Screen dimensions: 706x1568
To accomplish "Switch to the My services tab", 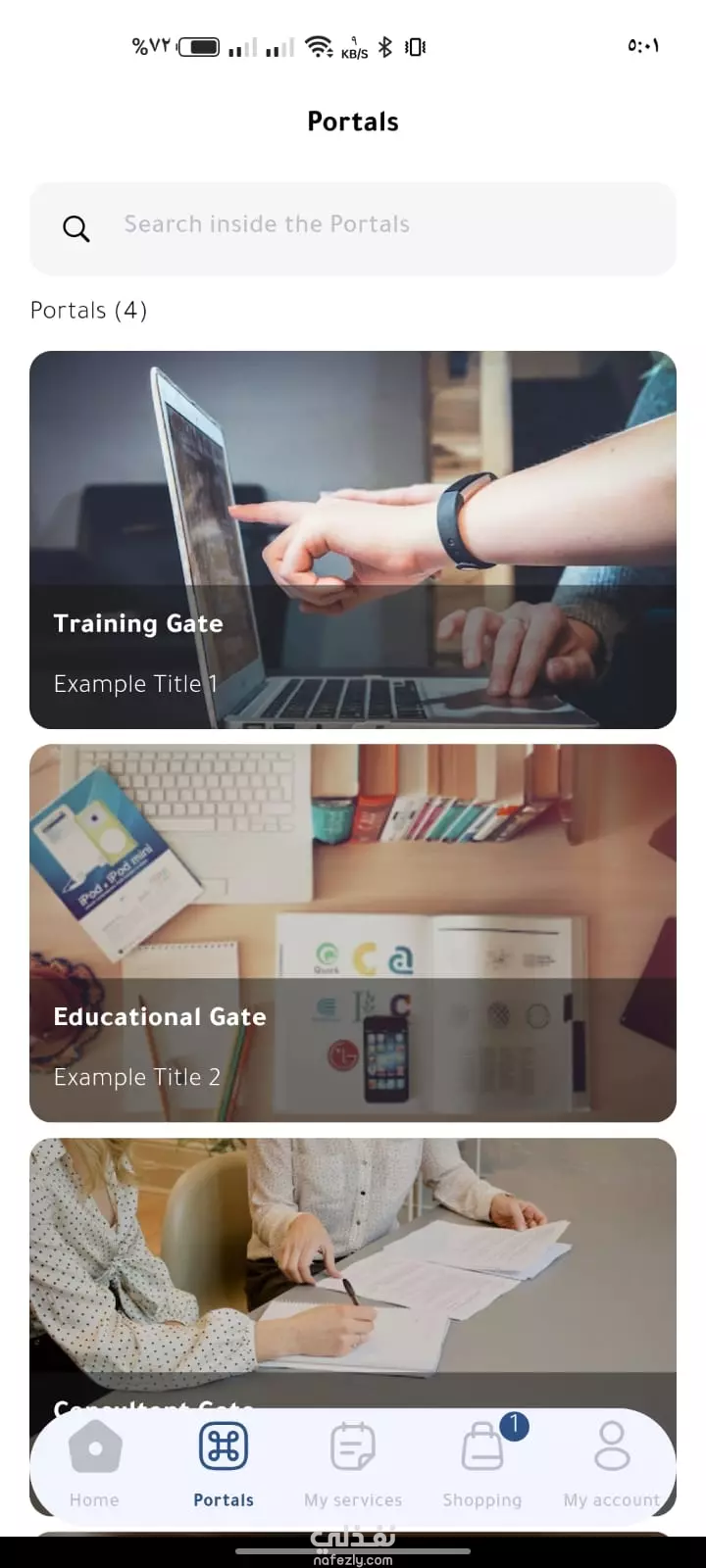I will (353, 1464).
